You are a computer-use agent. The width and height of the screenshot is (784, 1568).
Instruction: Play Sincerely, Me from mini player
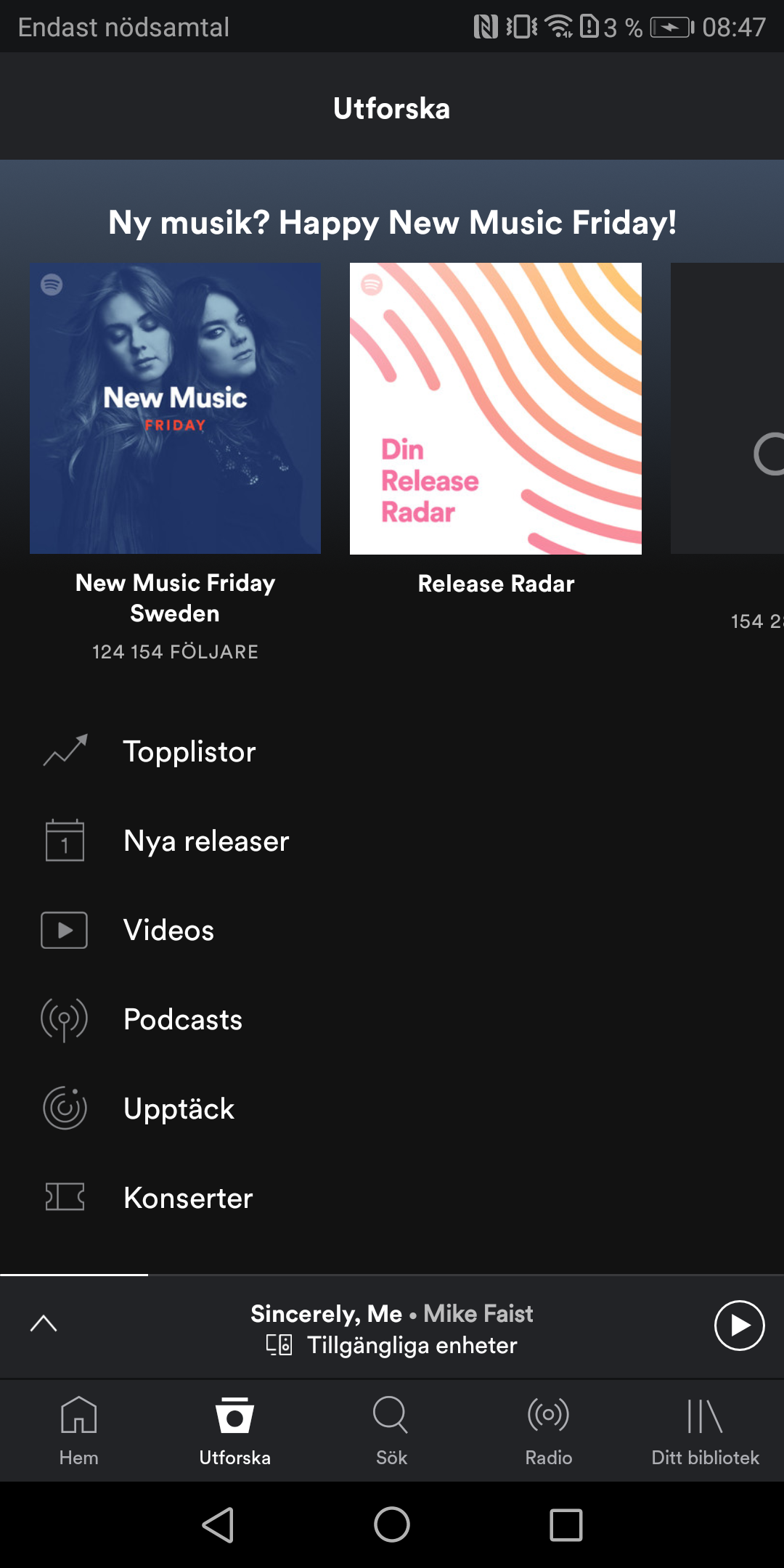(x=739, y=1326)
